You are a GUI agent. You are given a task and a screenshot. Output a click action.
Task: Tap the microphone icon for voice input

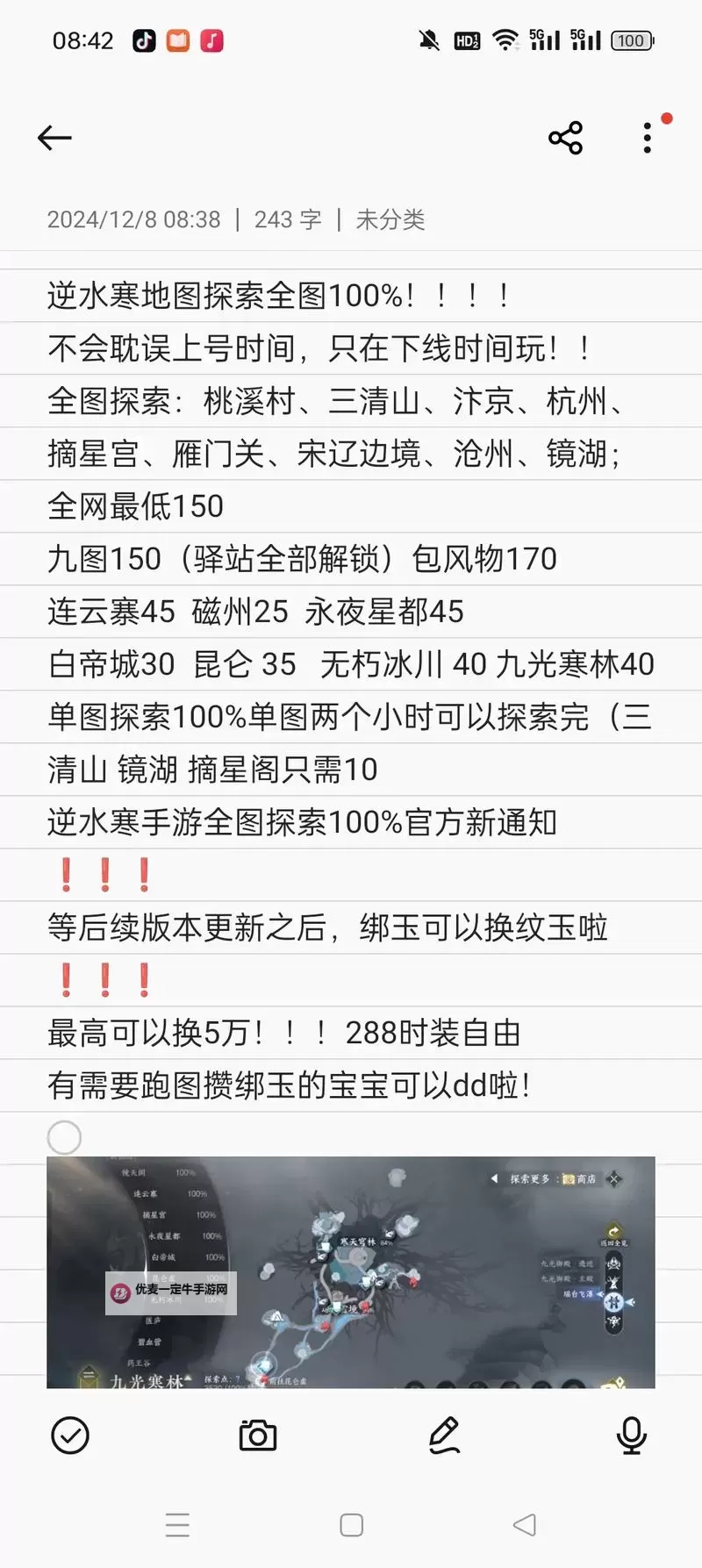[x=631, y=1436]
